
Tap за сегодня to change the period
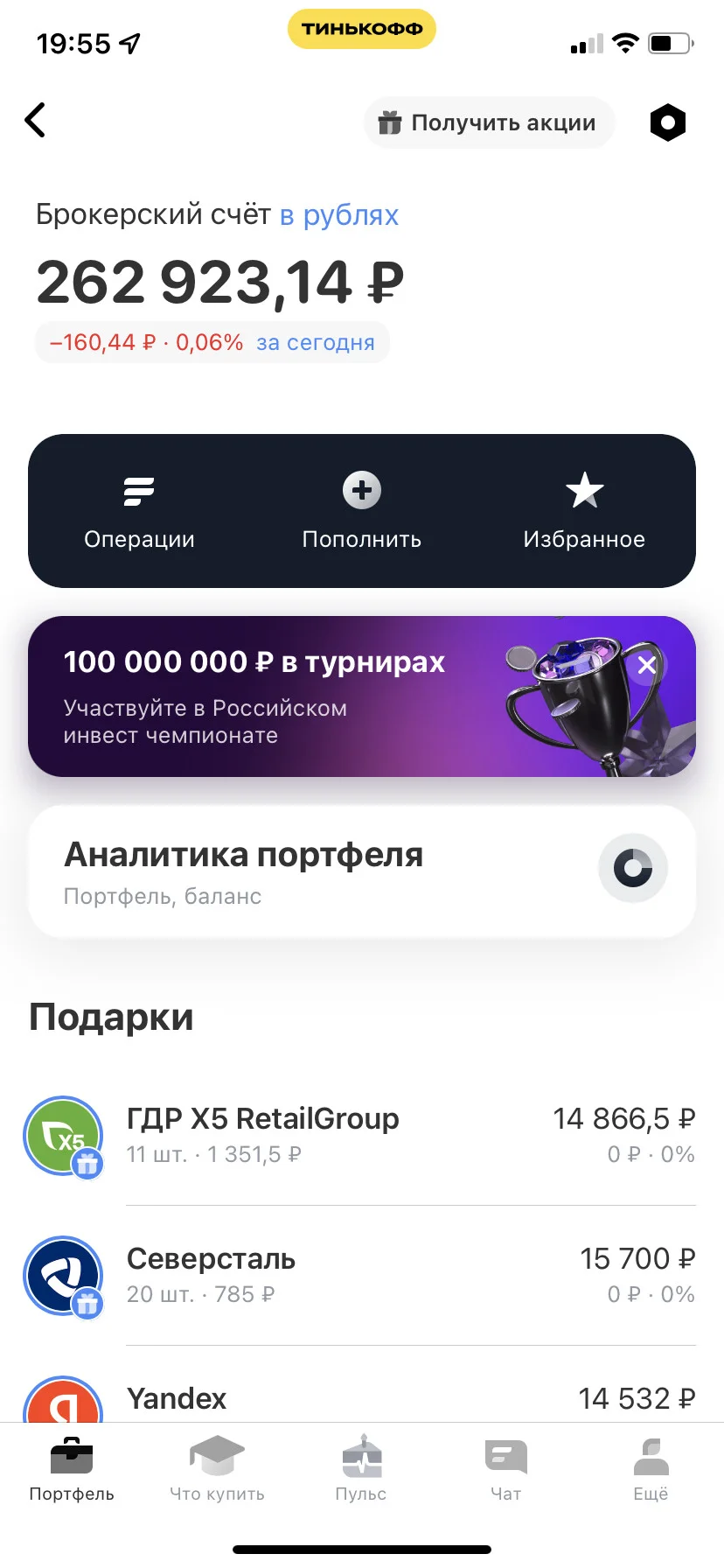click(x=315, y=342)
